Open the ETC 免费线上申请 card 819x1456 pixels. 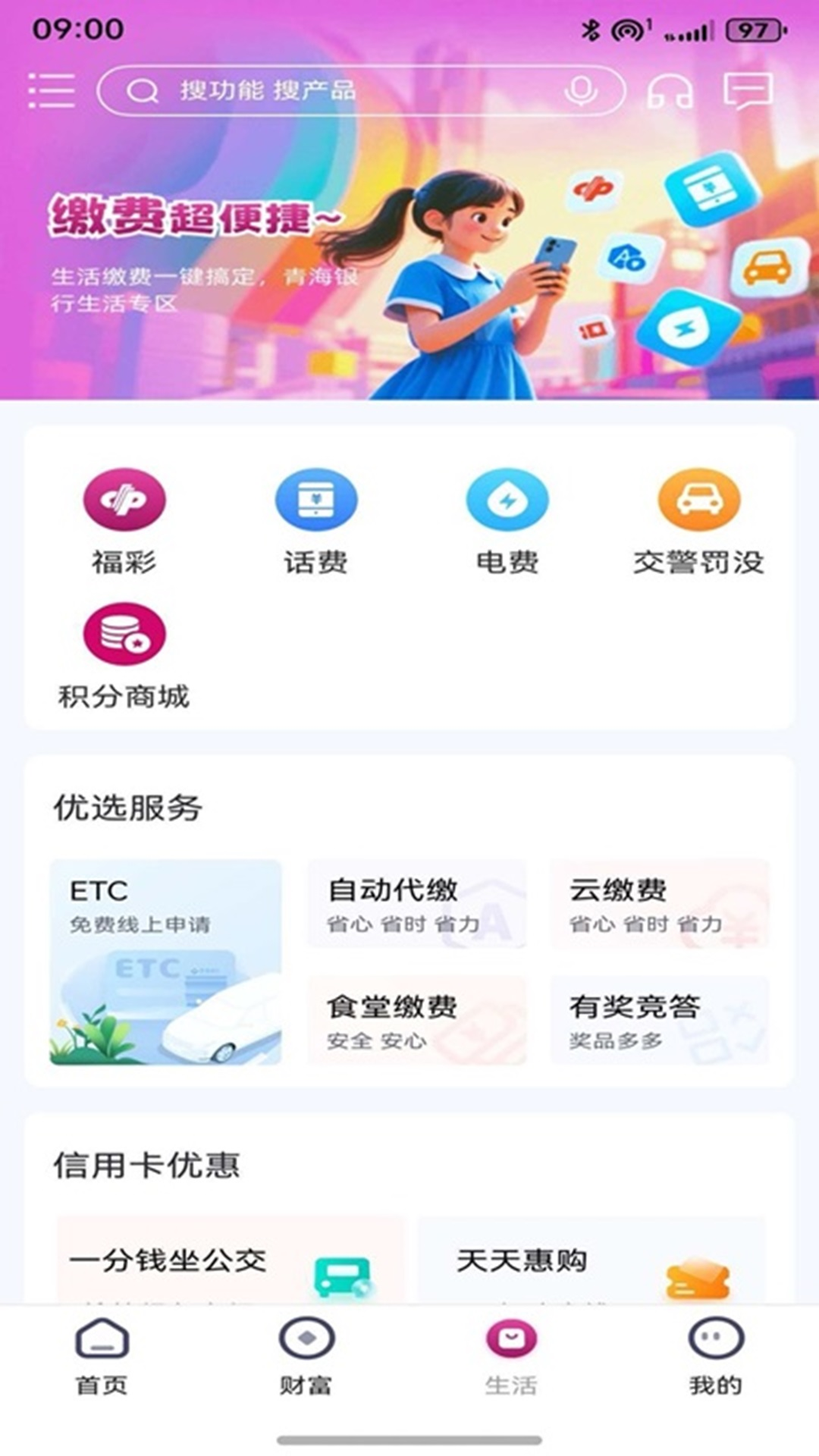coord(165,962)
